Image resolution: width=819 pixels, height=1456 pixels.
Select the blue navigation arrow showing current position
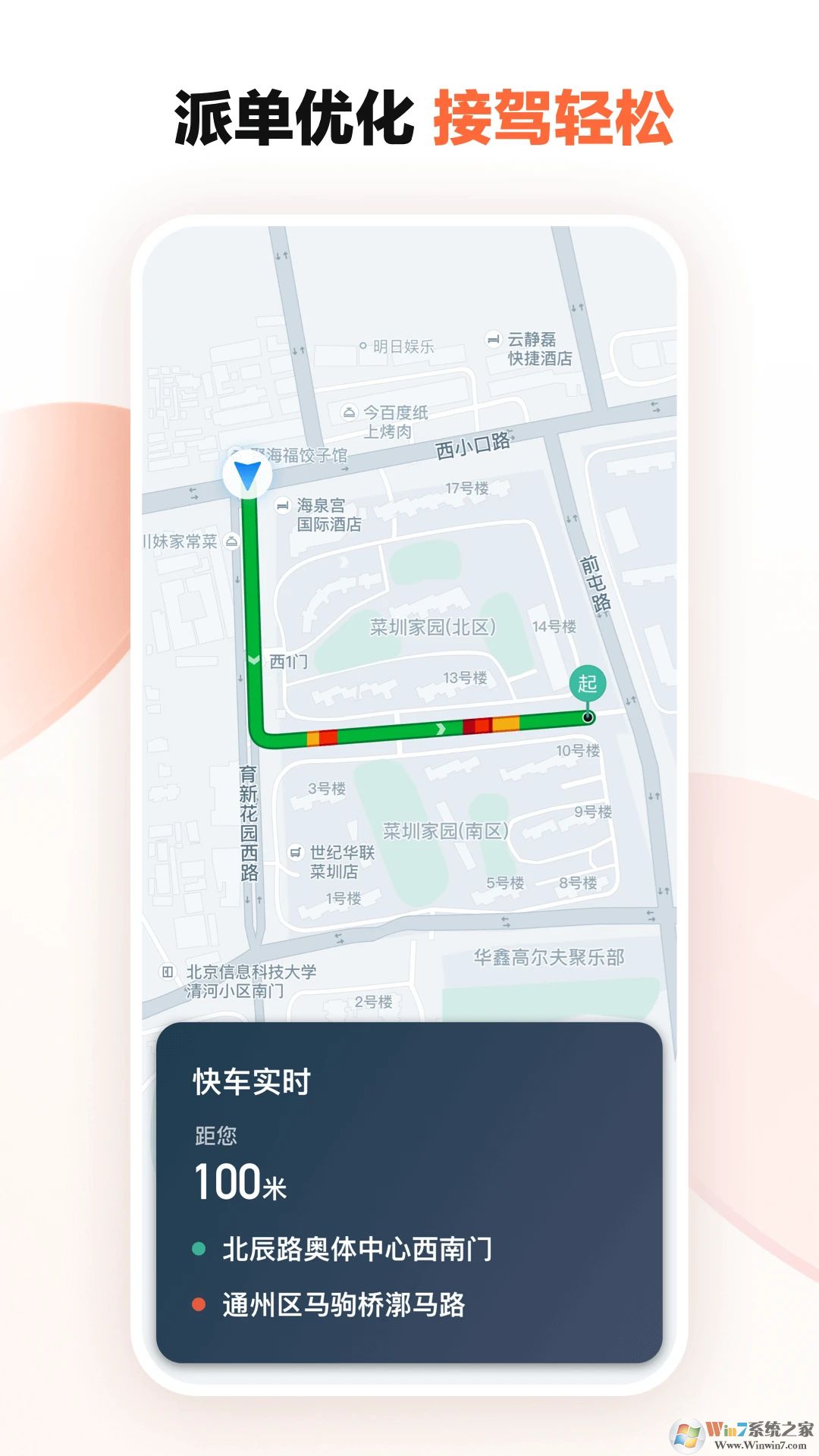pos(246,475)
